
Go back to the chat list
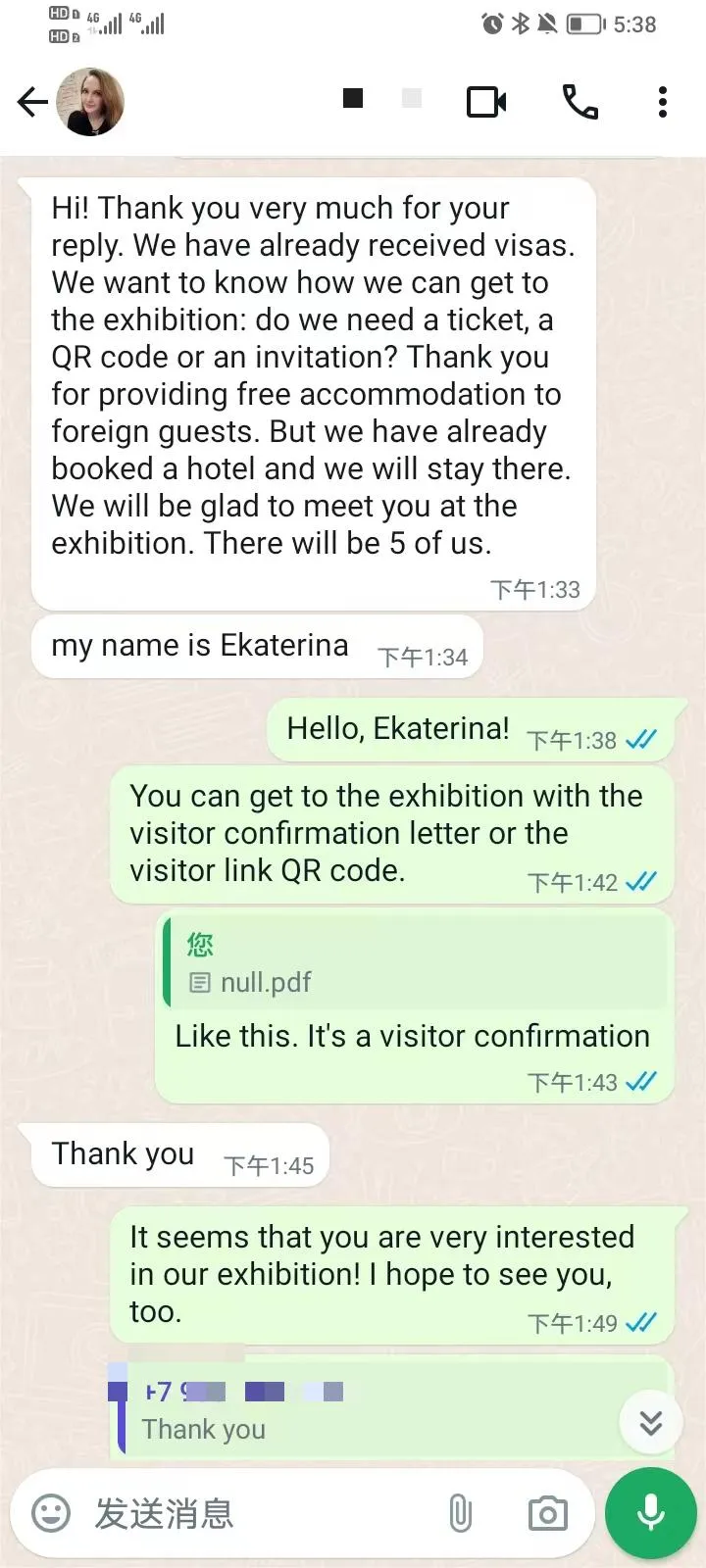[32, 102]
